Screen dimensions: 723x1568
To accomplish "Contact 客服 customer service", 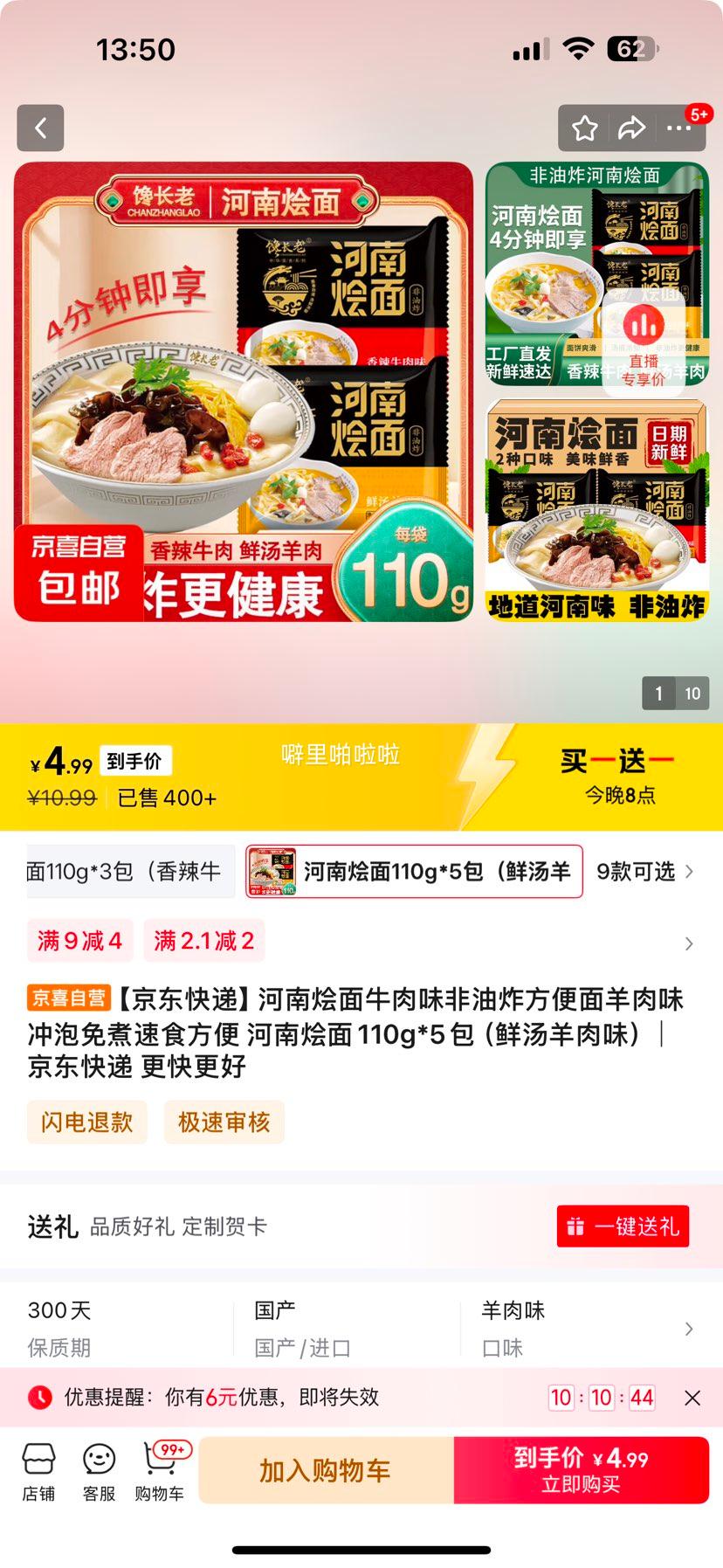I will (x=97, y=1468).
